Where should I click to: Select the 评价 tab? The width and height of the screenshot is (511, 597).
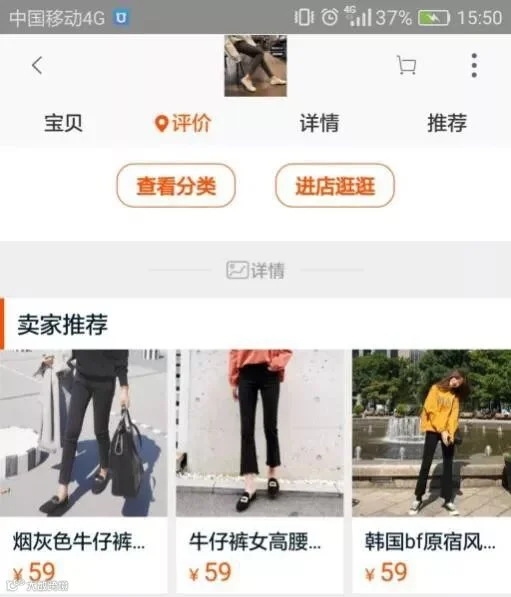tap(182, 123)
